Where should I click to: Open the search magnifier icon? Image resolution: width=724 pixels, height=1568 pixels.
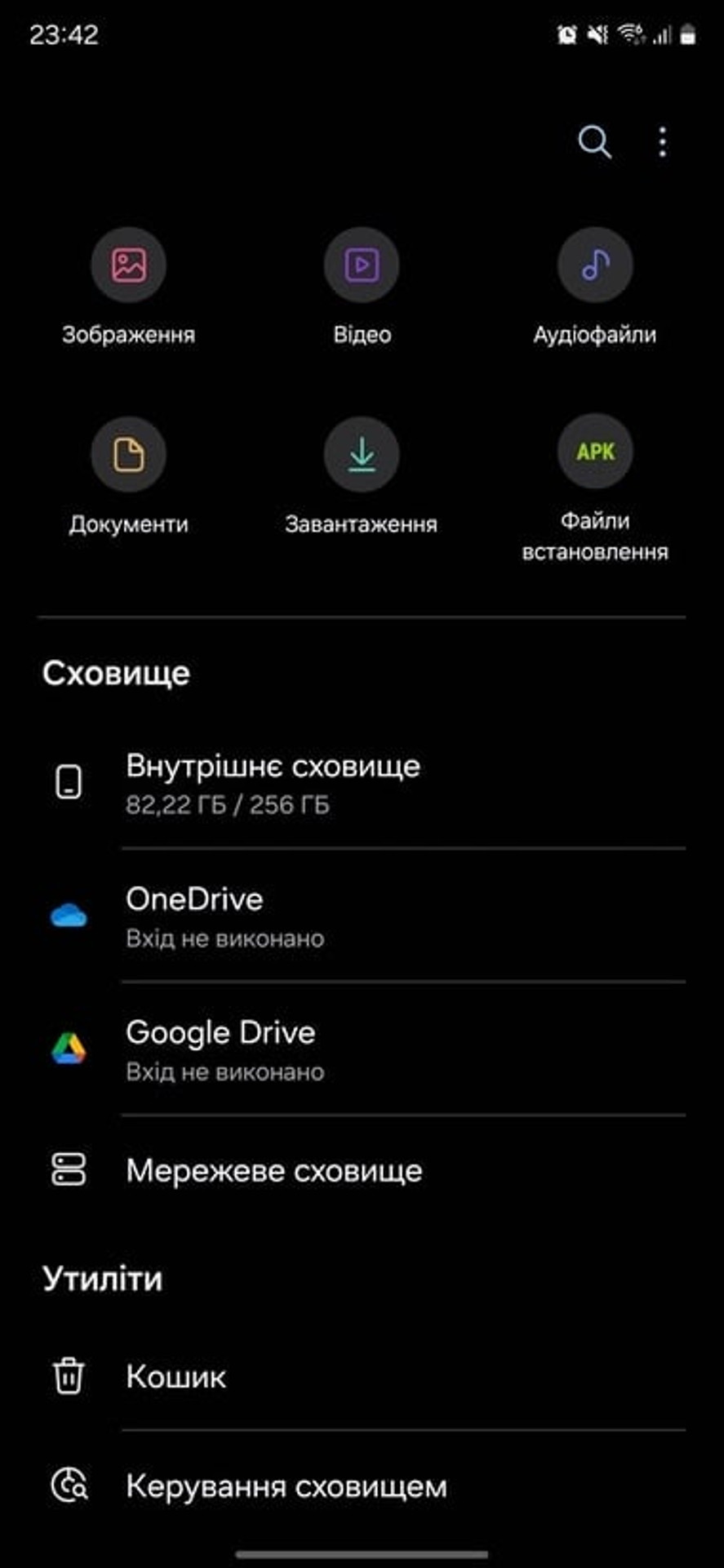(x=594, y=142)
